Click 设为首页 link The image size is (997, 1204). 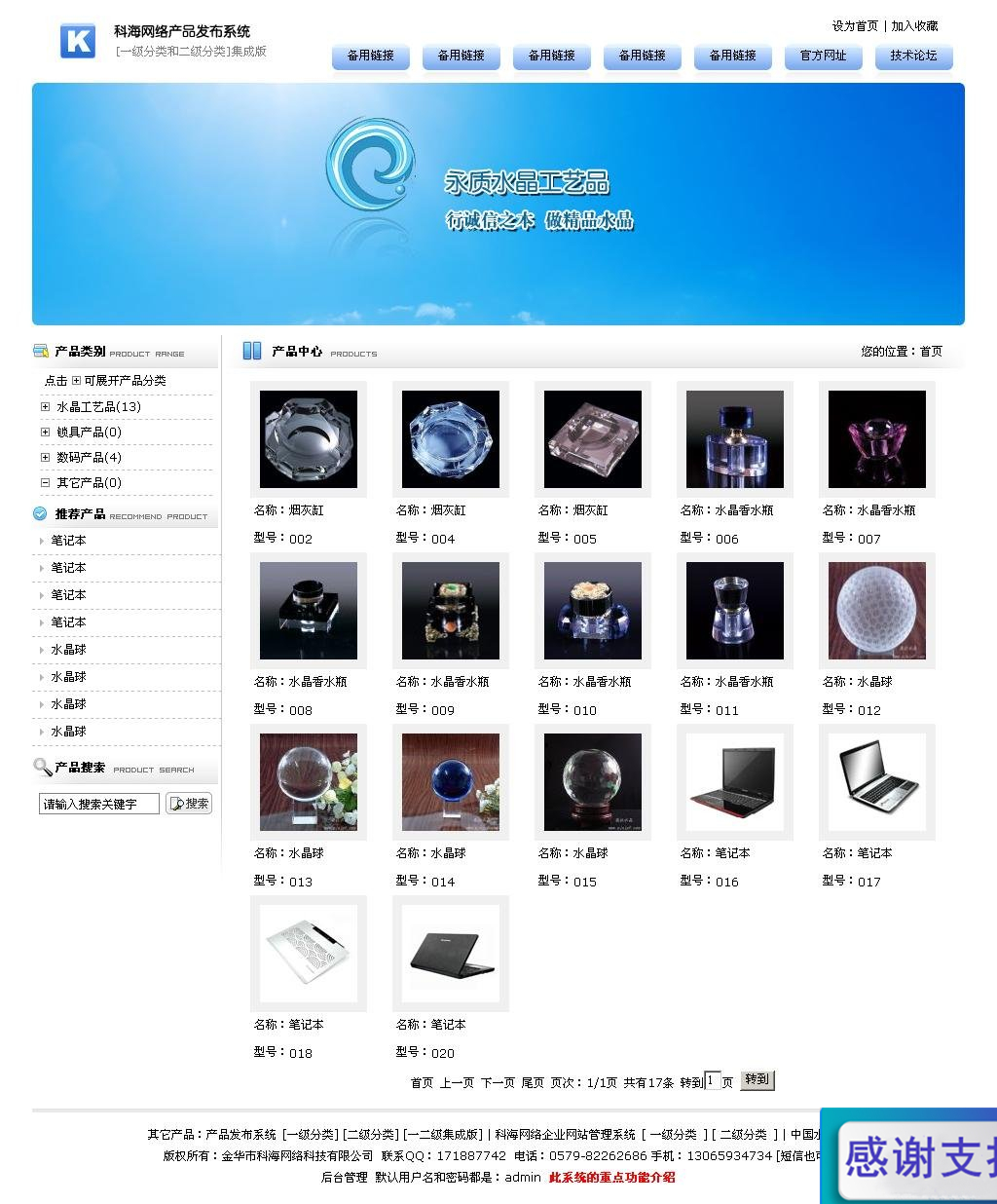854,26
